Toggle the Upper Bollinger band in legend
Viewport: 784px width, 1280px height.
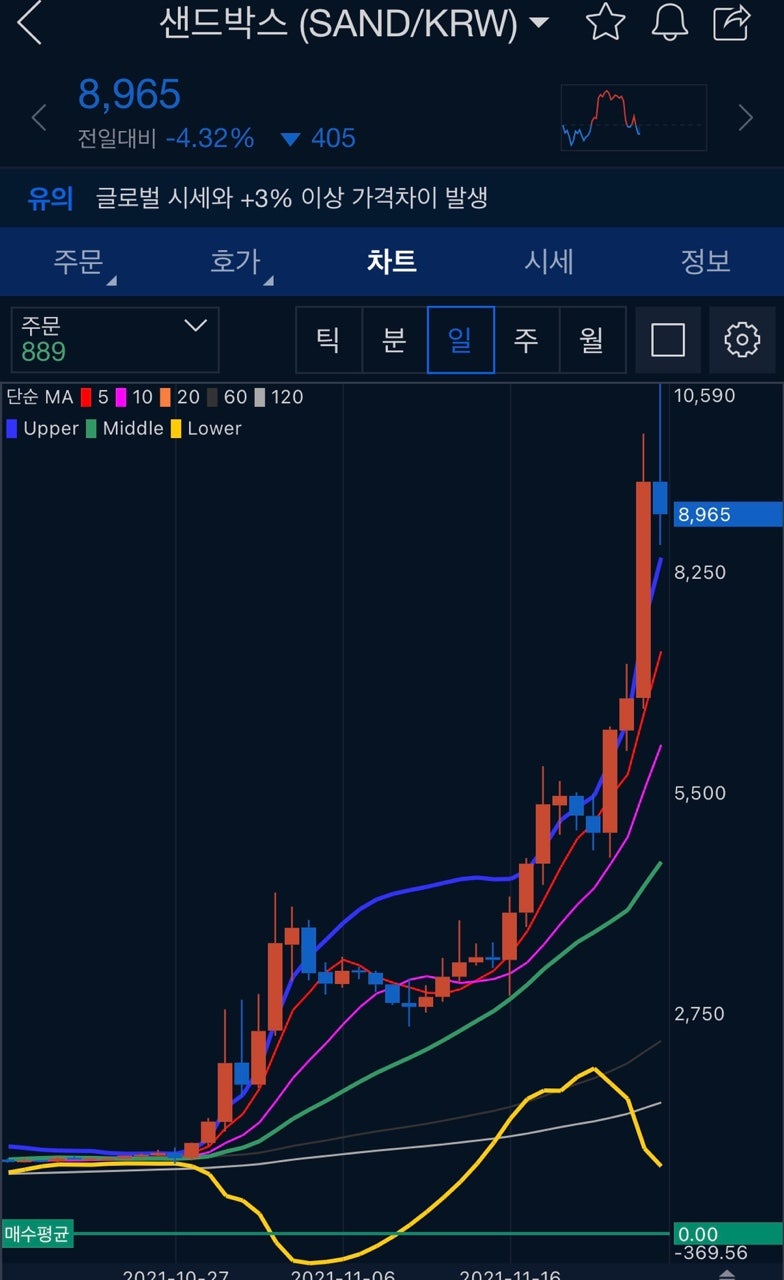tap(42, 428)
